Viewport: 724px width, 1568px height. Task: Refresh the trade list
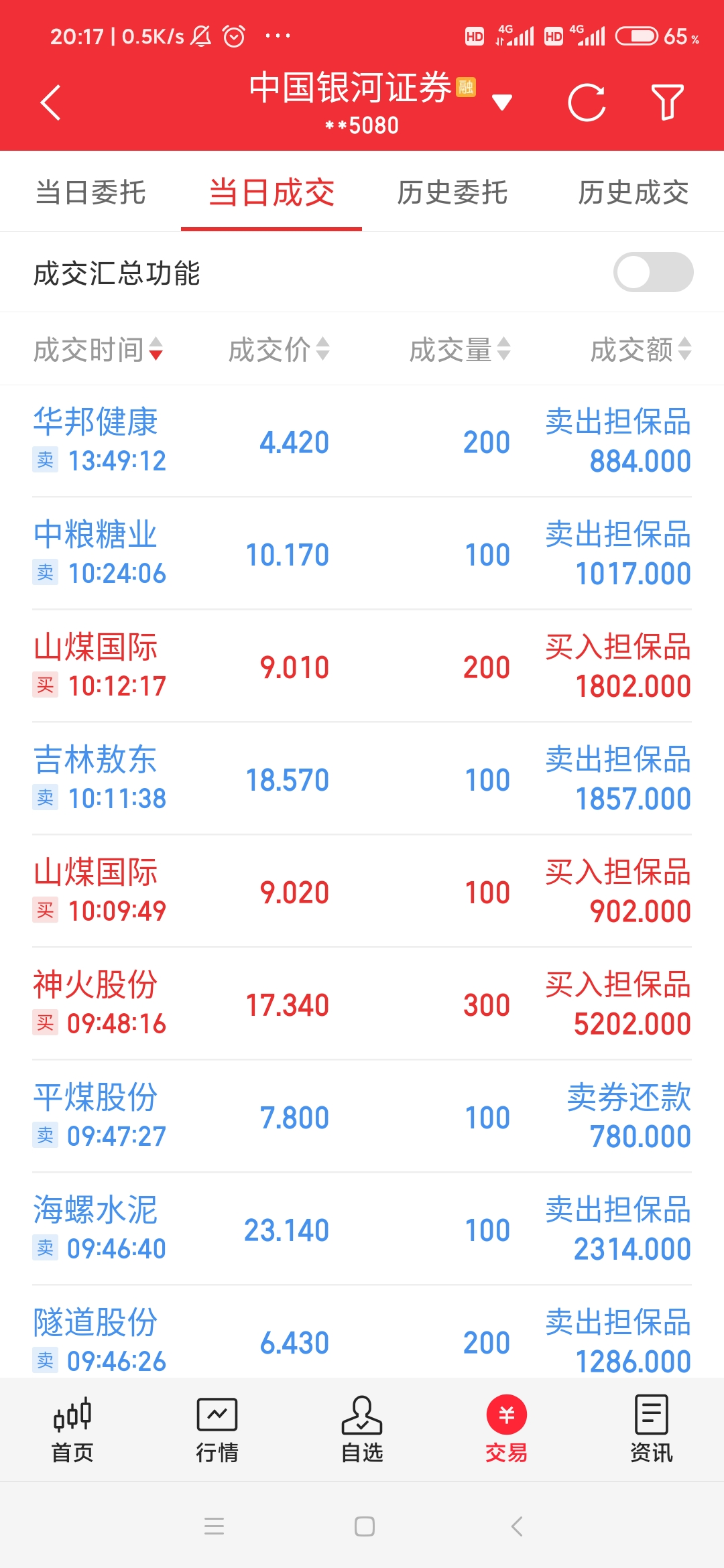[587, 103]
